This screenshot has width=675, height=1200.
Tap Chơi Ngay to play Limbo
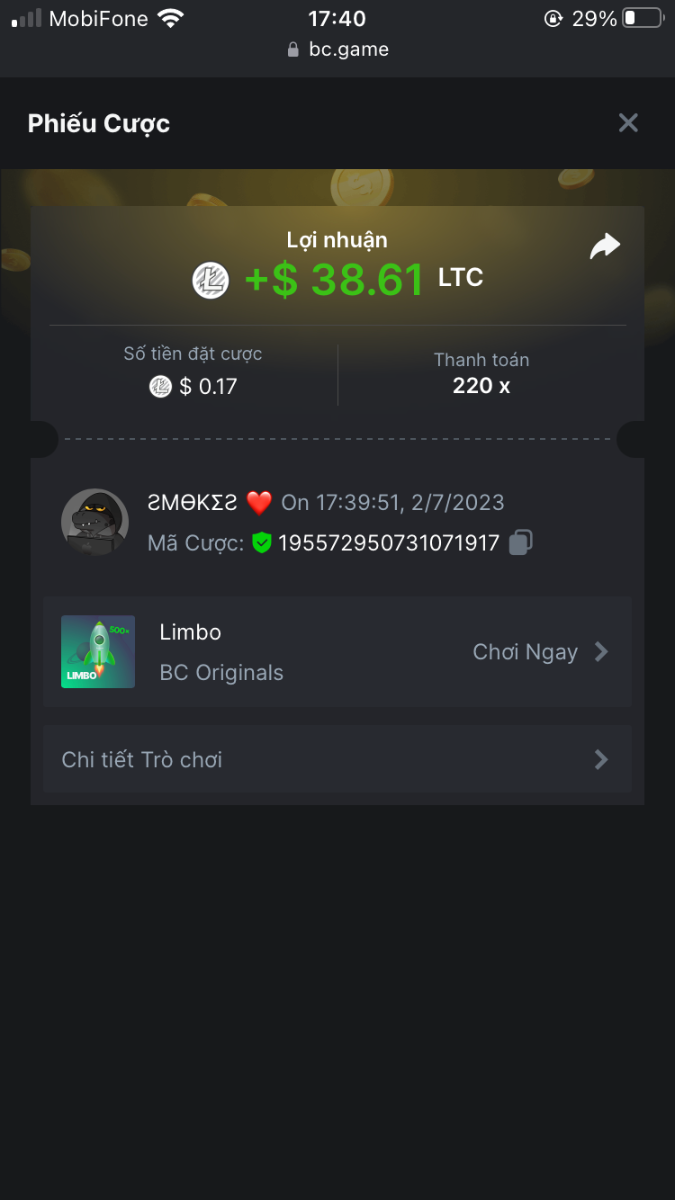(540, 652)
